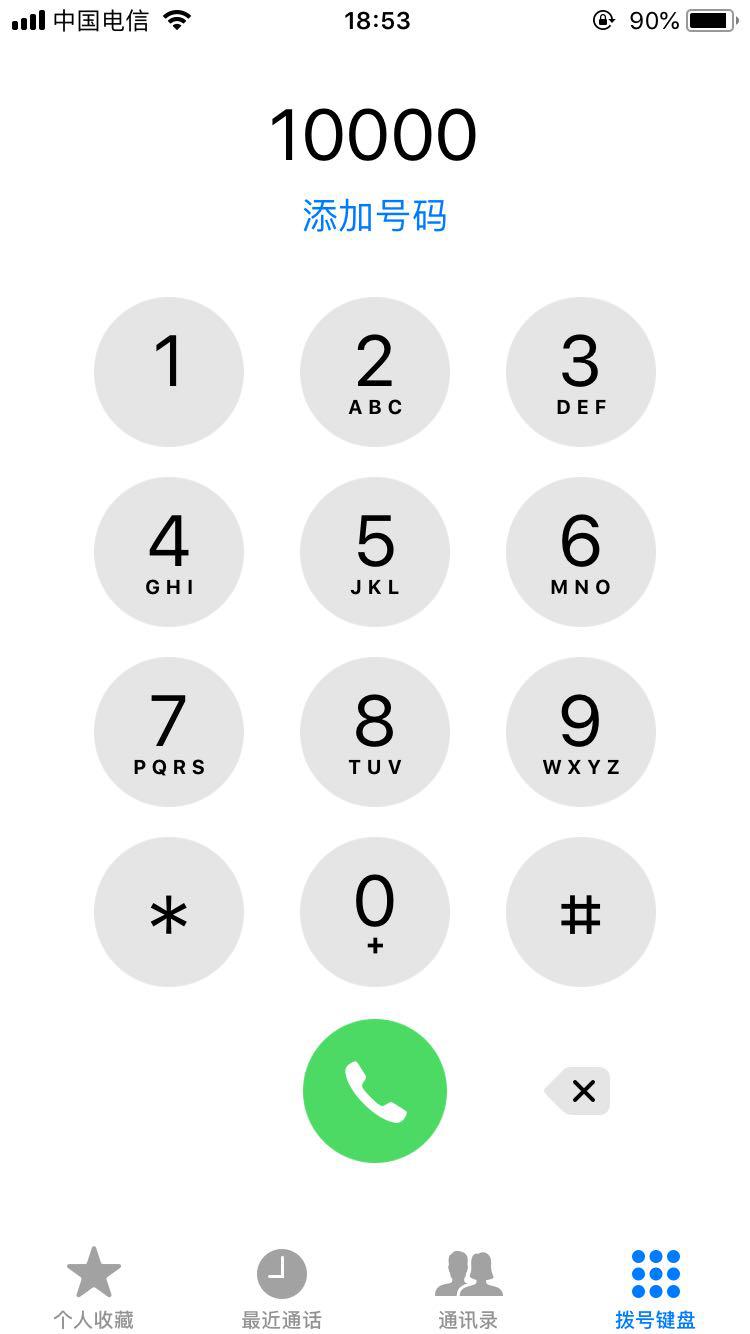Viewport: 750px width, 1334px height.
Task: Enter digit 2 (ABC)
Action: [x=375, y=372]
